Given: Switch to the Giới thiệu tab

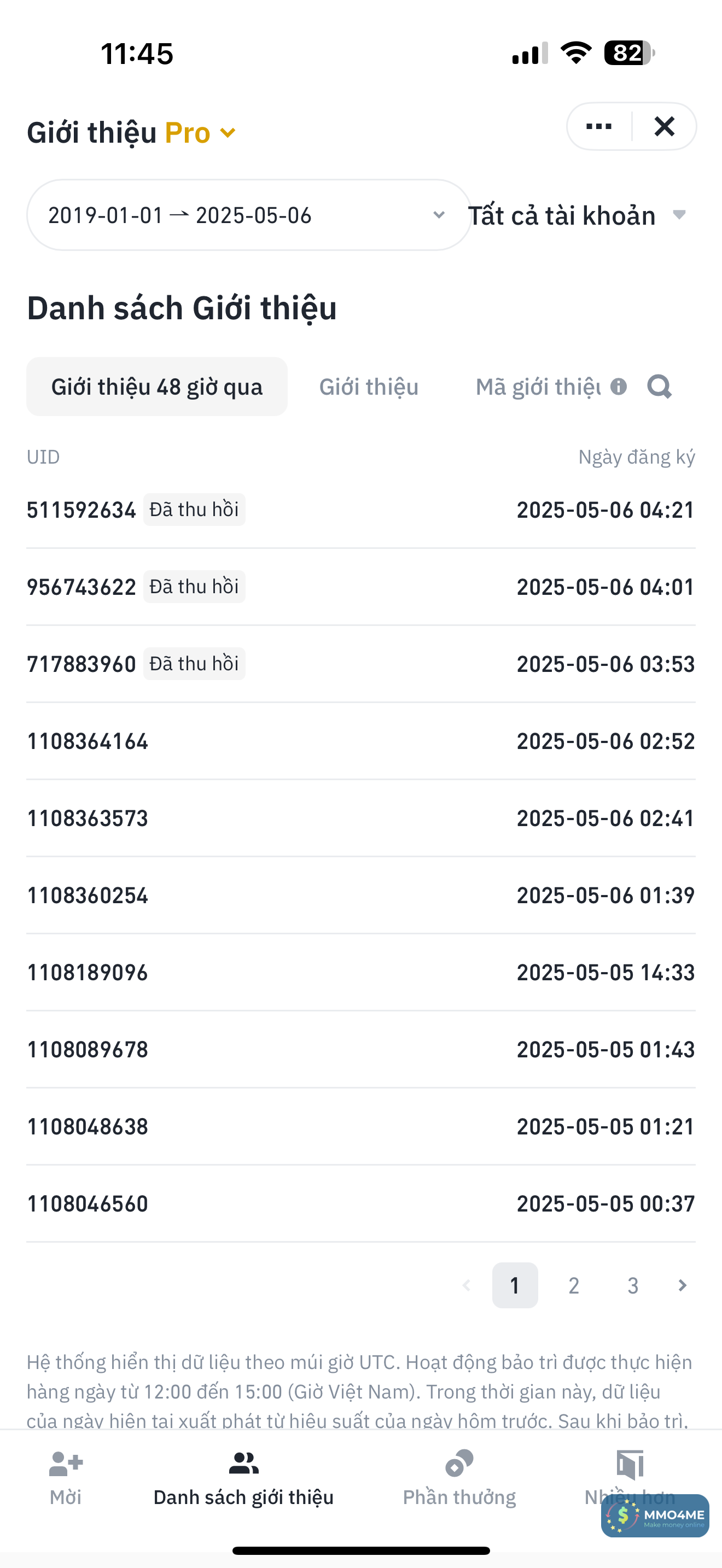Looking at the screenshot, I should 369,387.
